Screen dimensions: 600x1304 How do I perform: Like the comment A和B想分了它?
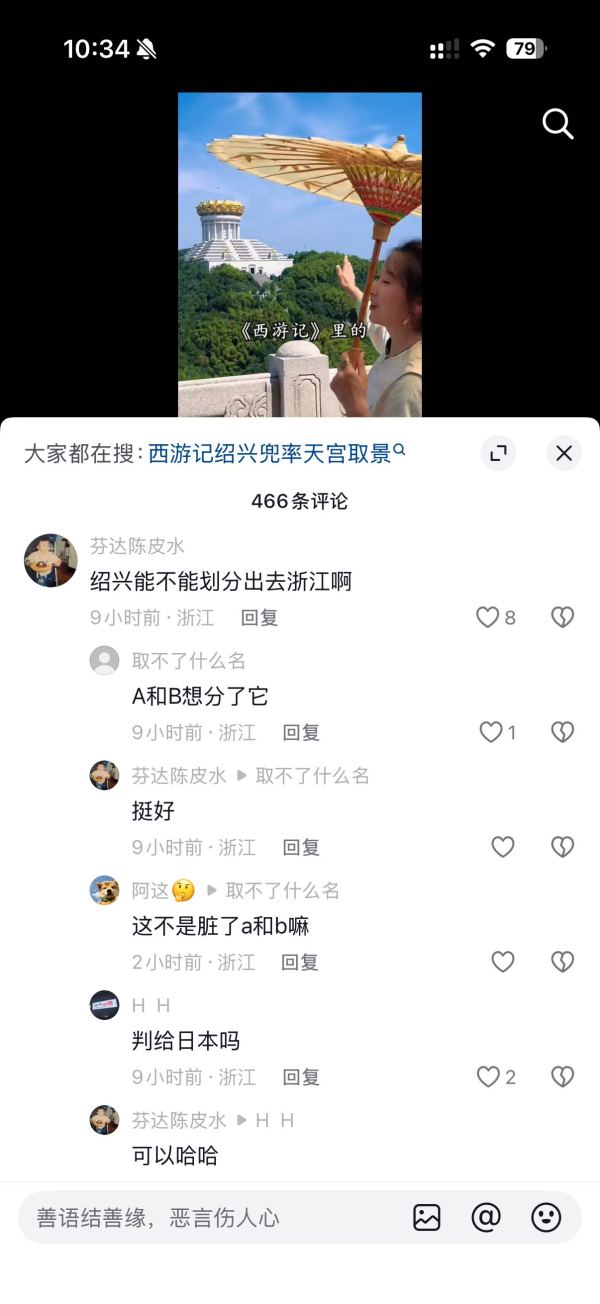pos(491,733)
